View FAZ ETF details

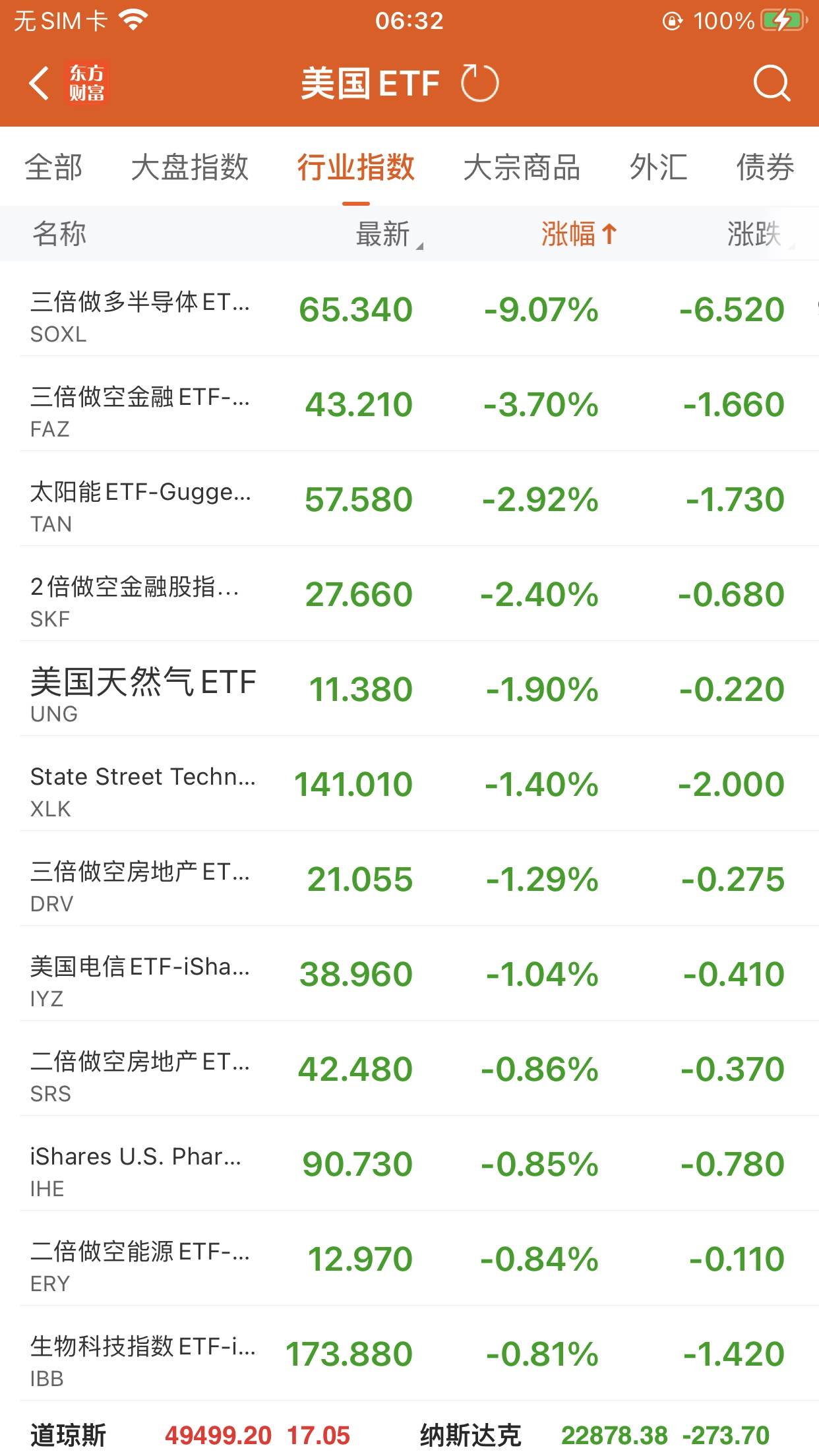pos(409,405)
